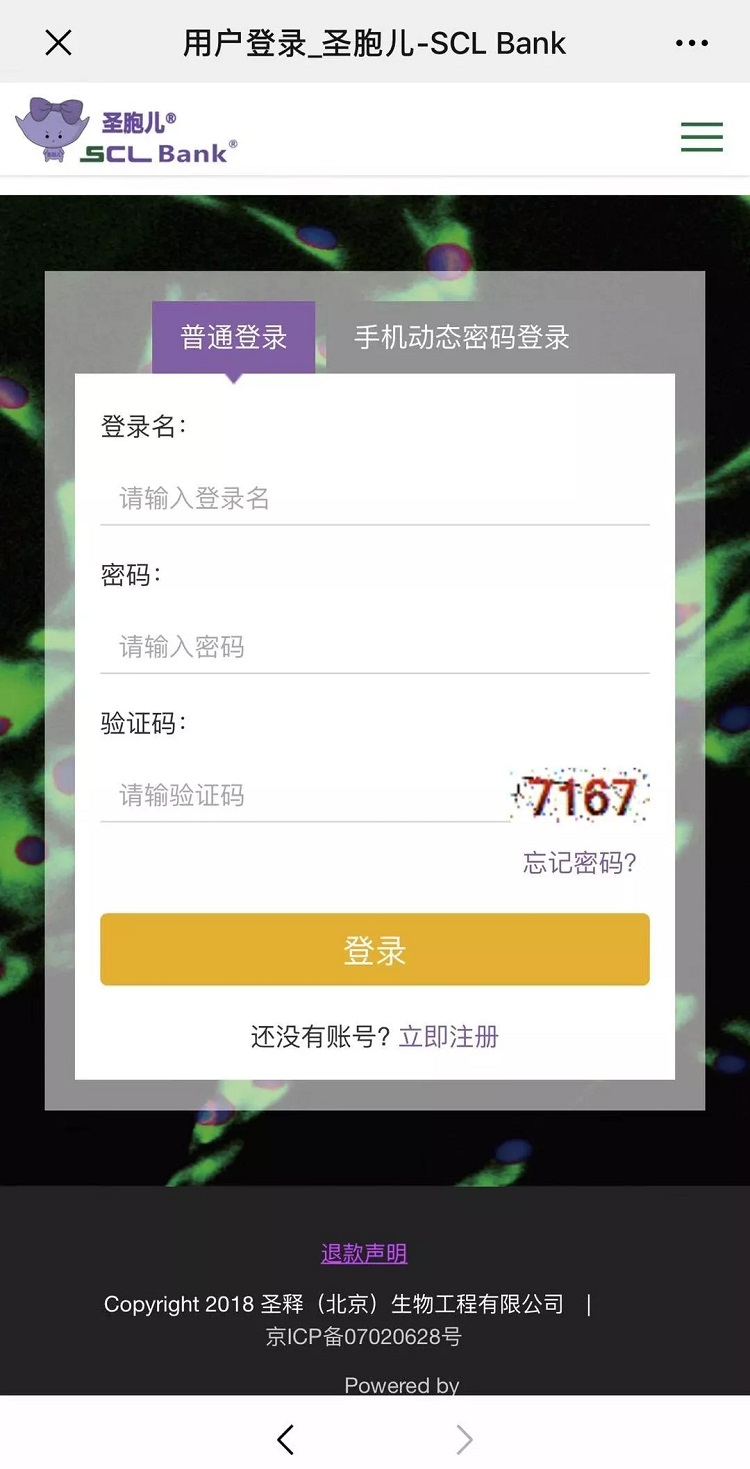Tap the yellow 登录 button
Image resolution: width=750 pixels, height=1469 pixels.
point(374,950)
